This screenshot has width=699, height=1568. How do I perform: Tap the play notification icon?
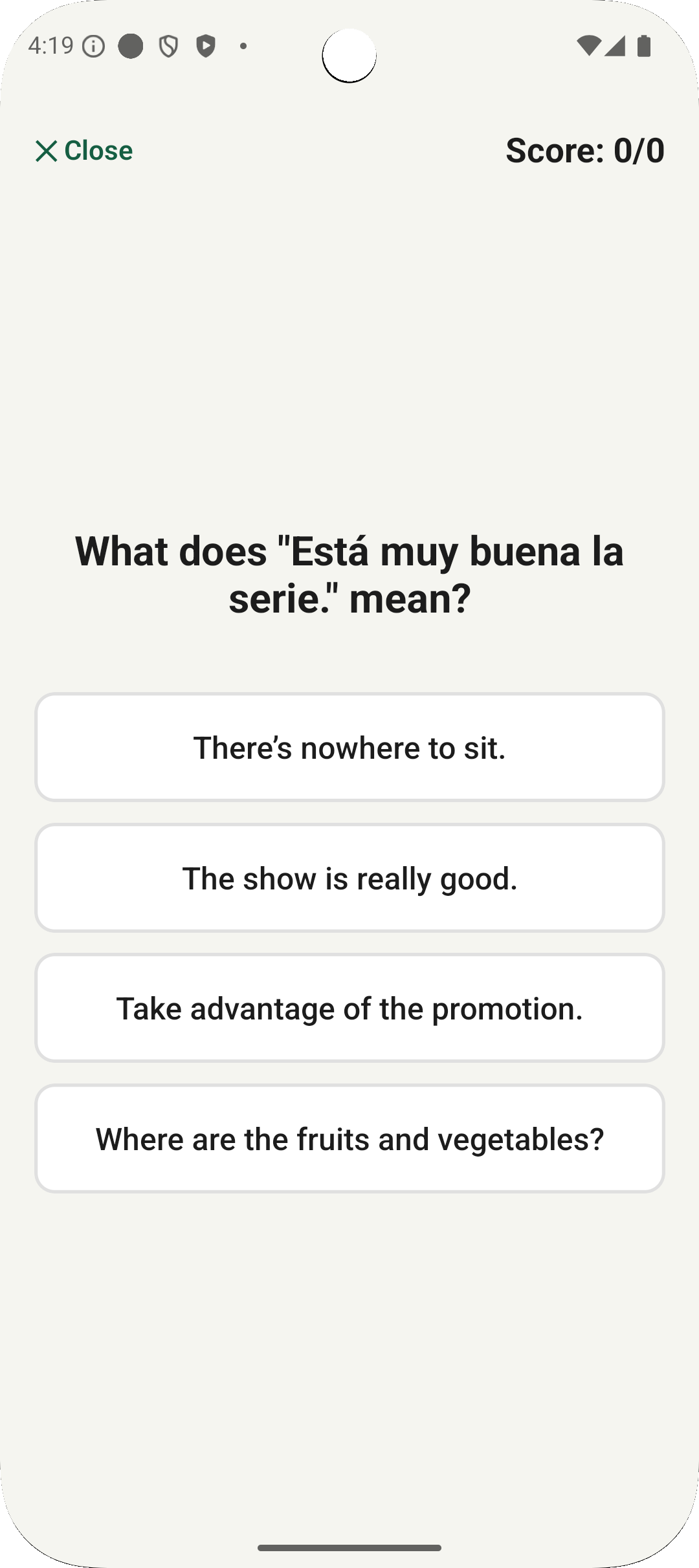point(207,47)
